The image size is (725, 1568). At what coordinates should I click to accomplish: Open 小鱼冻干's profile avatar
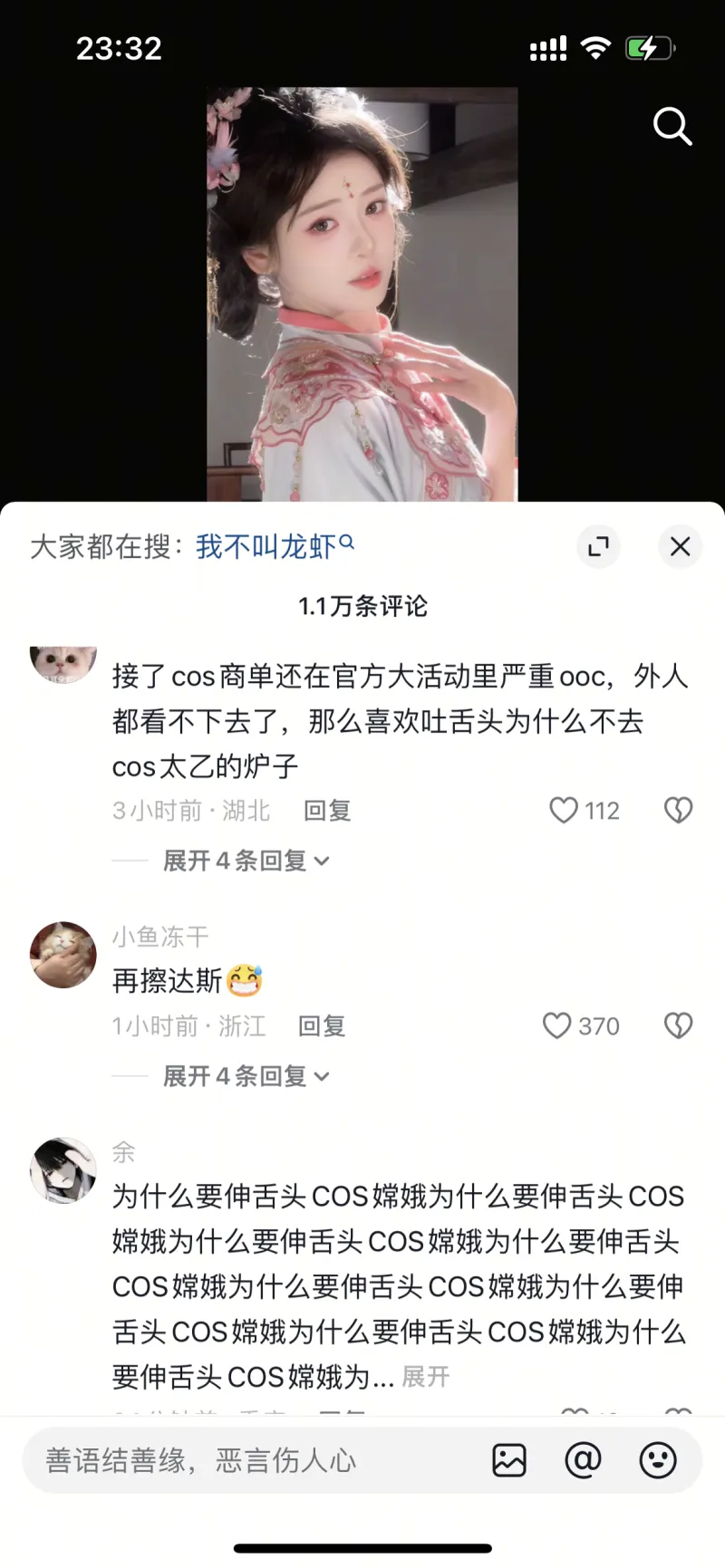63,955
